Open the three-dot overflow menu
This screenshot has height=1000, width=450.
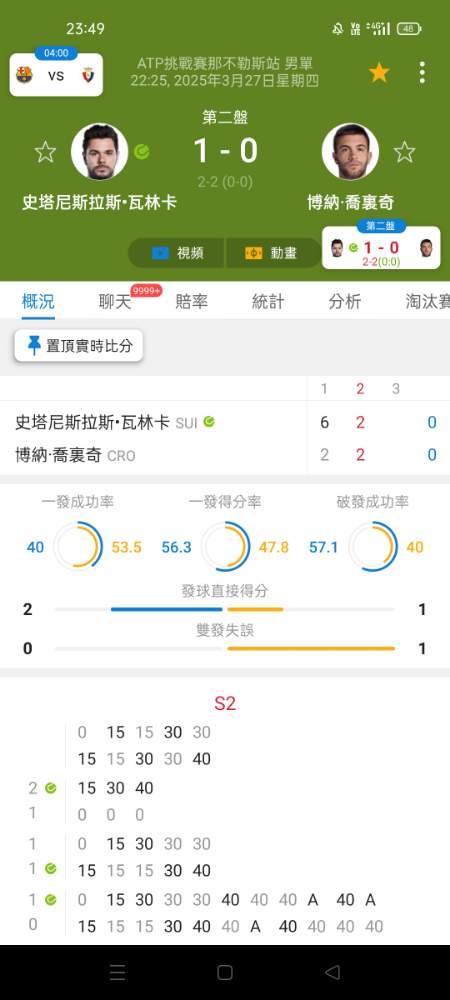click(x=422, y=73)
